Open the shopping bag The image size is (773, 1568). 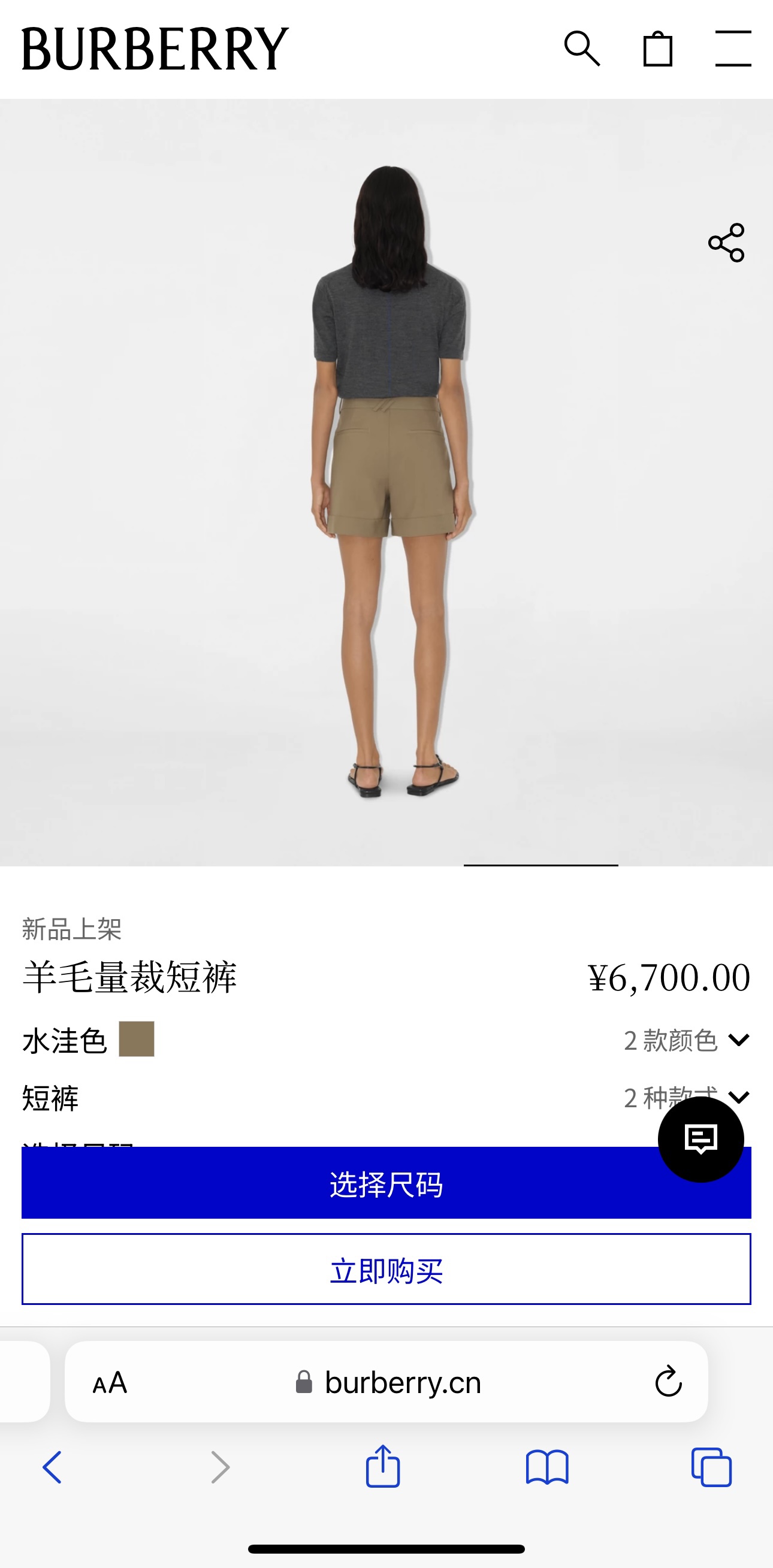coord(657,49)
